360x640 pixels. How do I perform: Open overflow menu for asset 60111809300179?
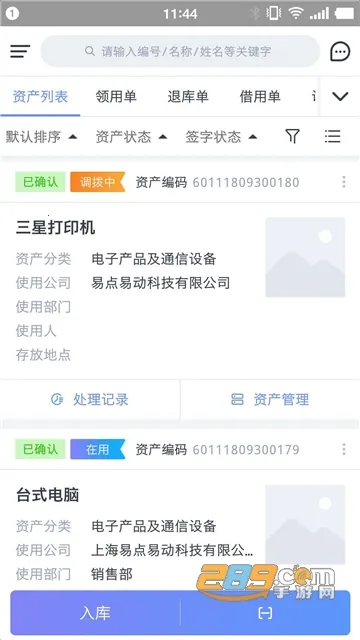click(344, 449)
